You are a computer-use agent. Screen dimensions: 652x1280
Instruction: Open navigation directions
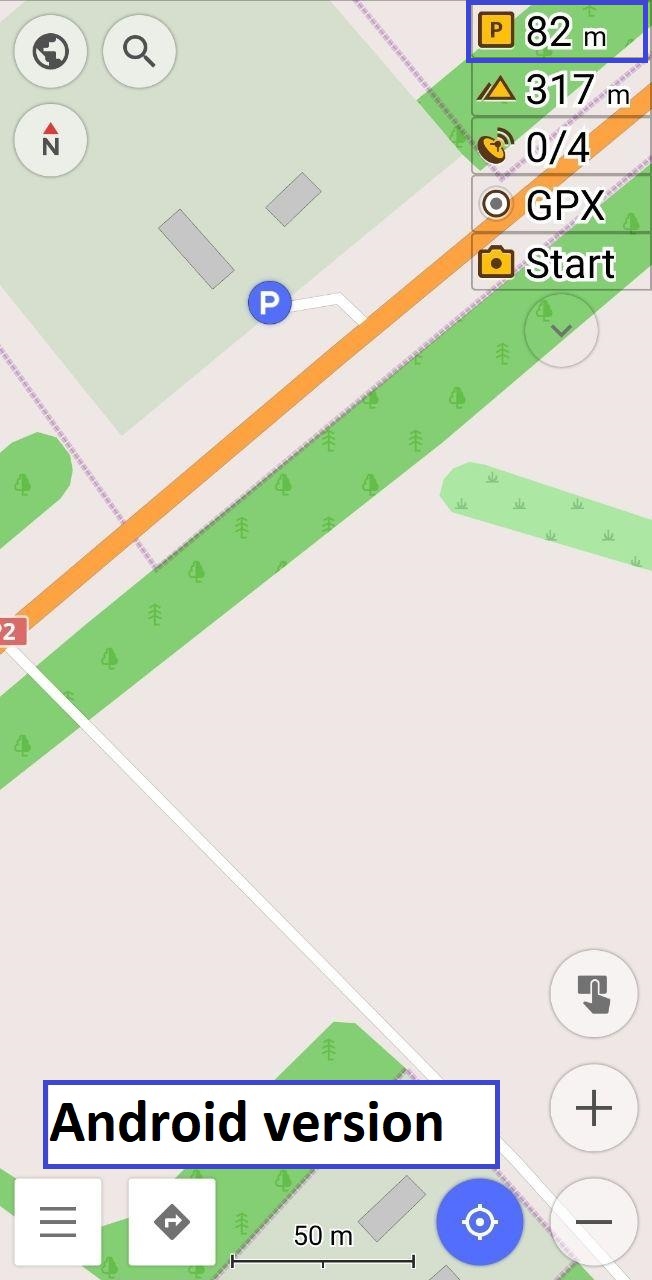coord(172,1221)
